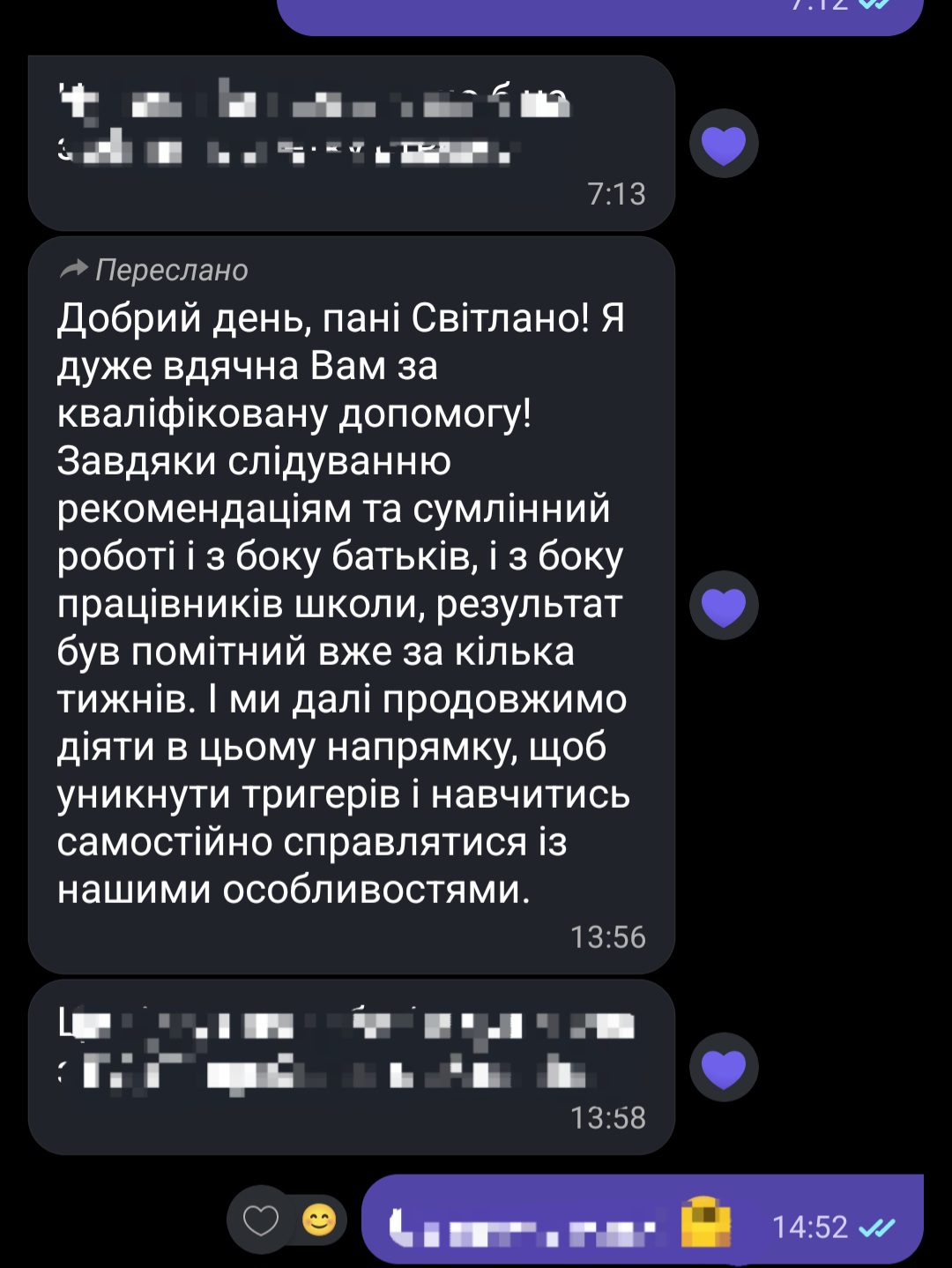Open the smiley emoji reaction picker

click(x=319, y=1220)
